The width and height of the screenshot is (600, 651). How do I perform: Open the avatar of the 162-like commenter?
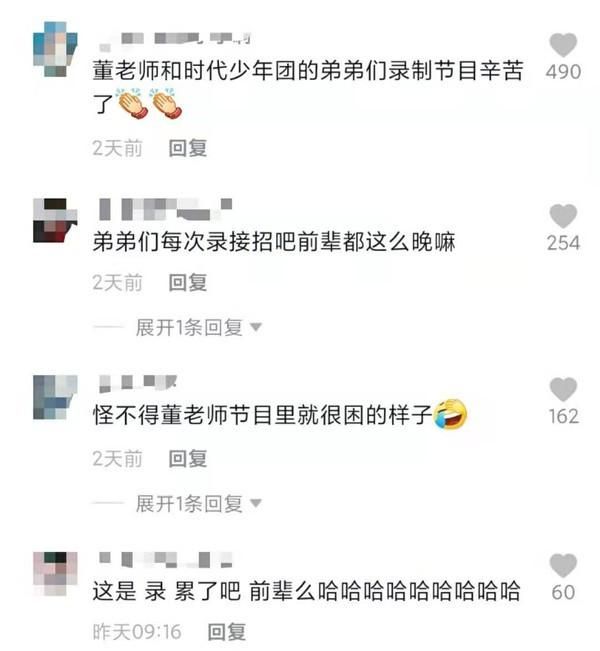point(55,396)
